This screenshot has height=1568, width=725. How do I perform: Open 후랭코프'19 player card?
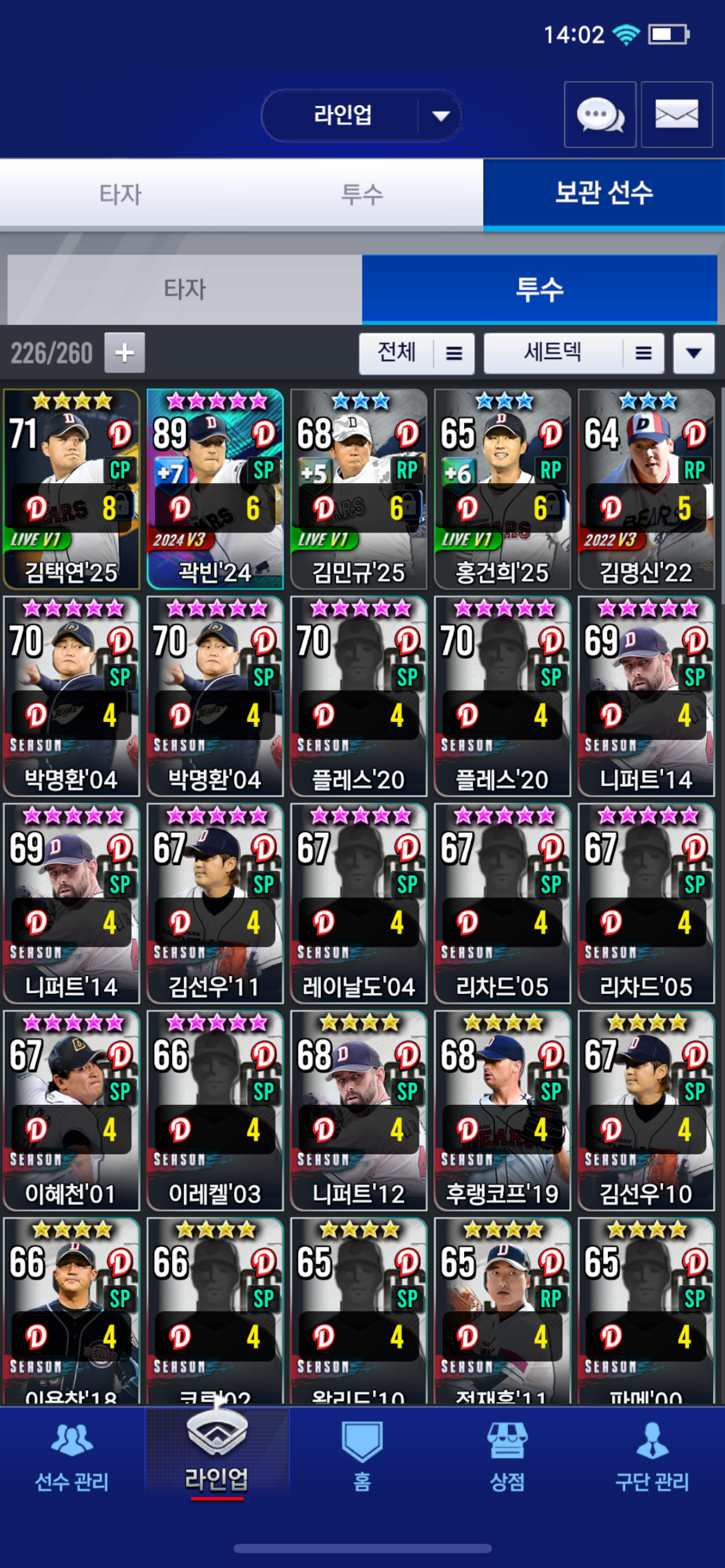pyautogui.click(x=502, y=1110)
